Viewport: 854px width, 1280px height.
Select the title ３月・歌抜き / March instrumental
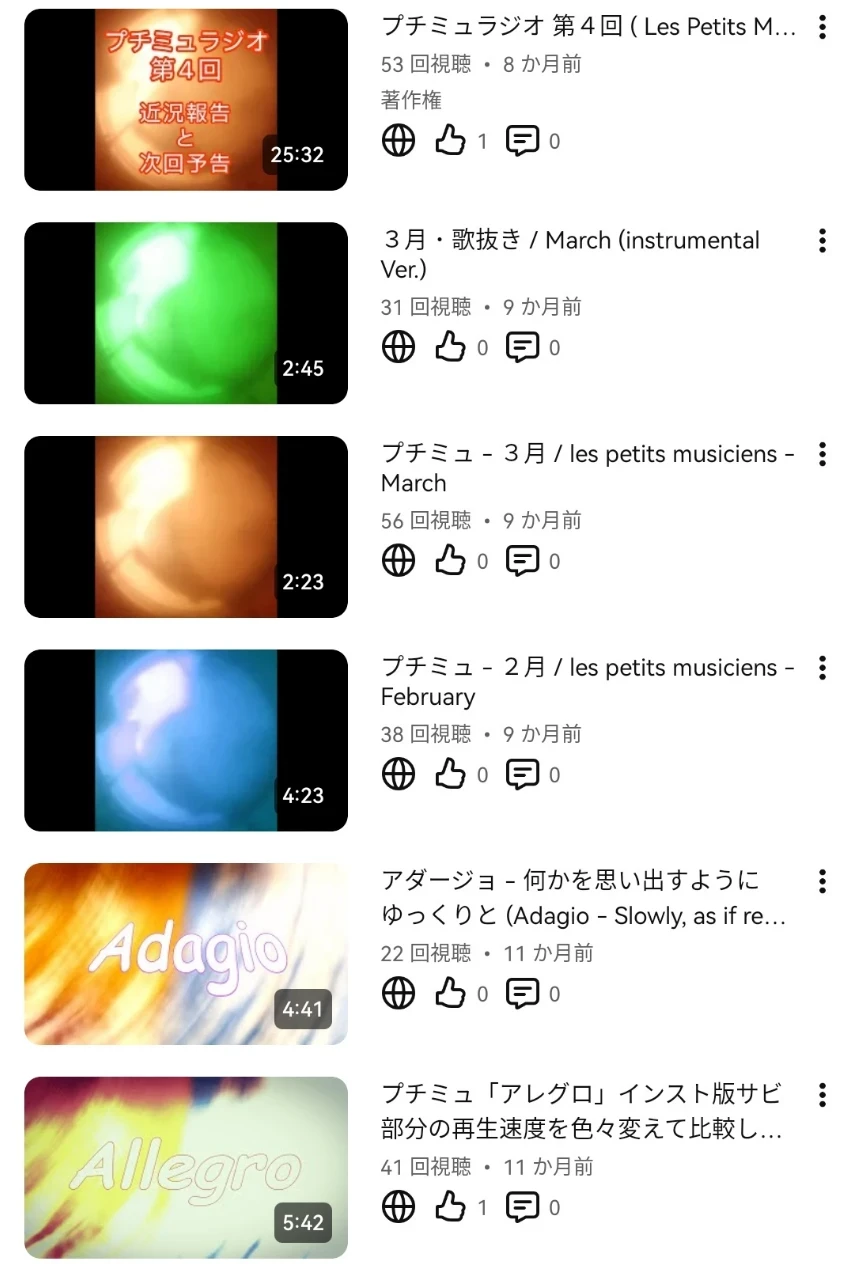point(570,255)
